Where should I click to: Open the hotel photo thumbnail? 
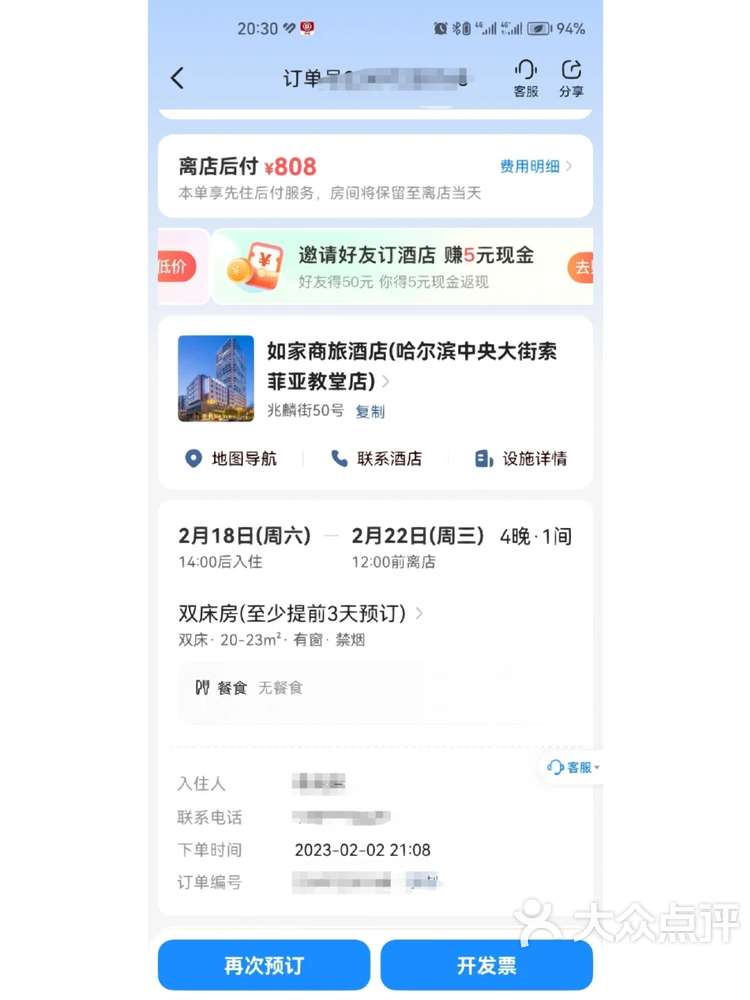pos(216,378)
